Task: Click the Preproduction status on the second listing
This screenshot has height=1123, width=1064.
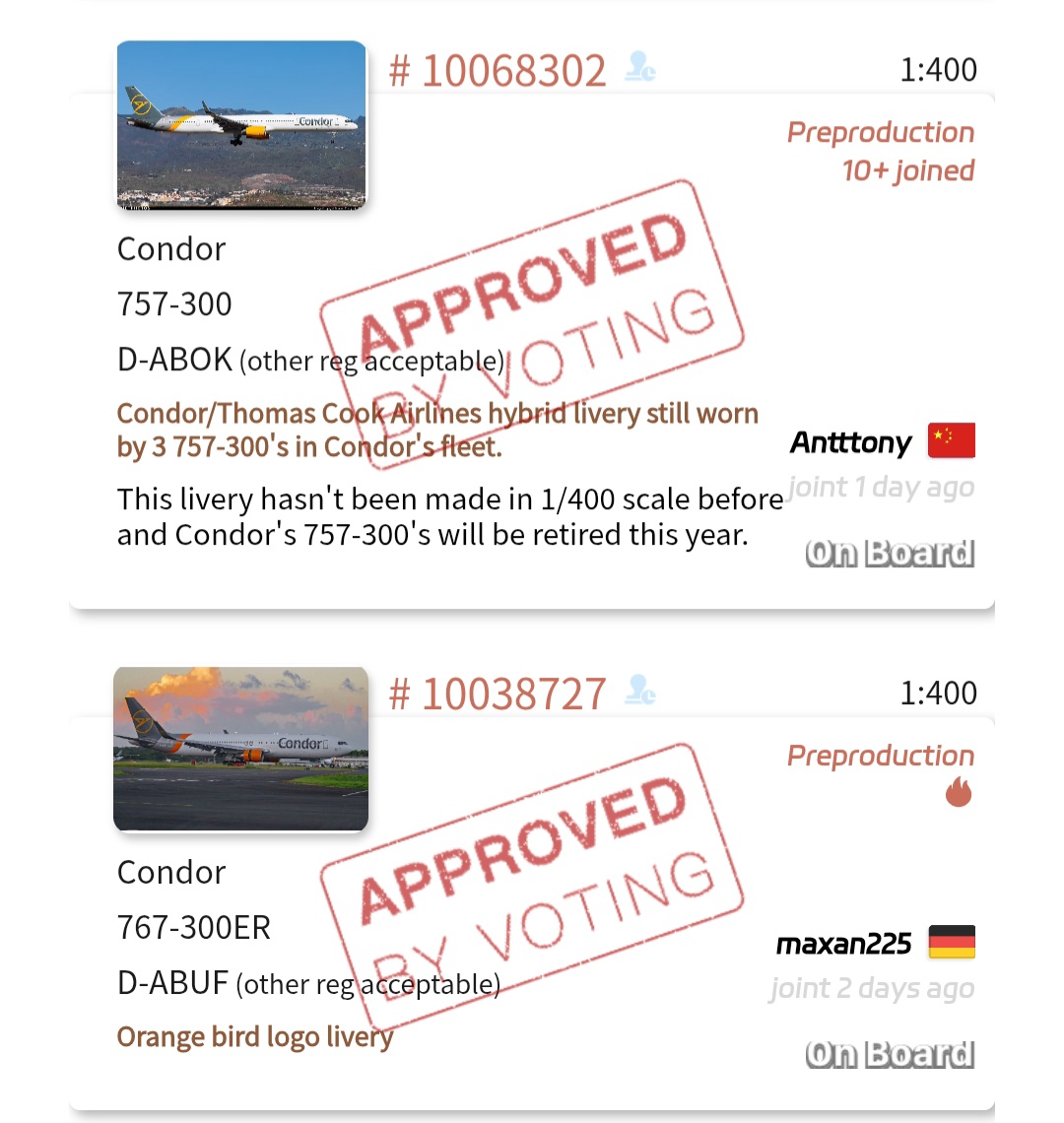Action: point(880,755)
